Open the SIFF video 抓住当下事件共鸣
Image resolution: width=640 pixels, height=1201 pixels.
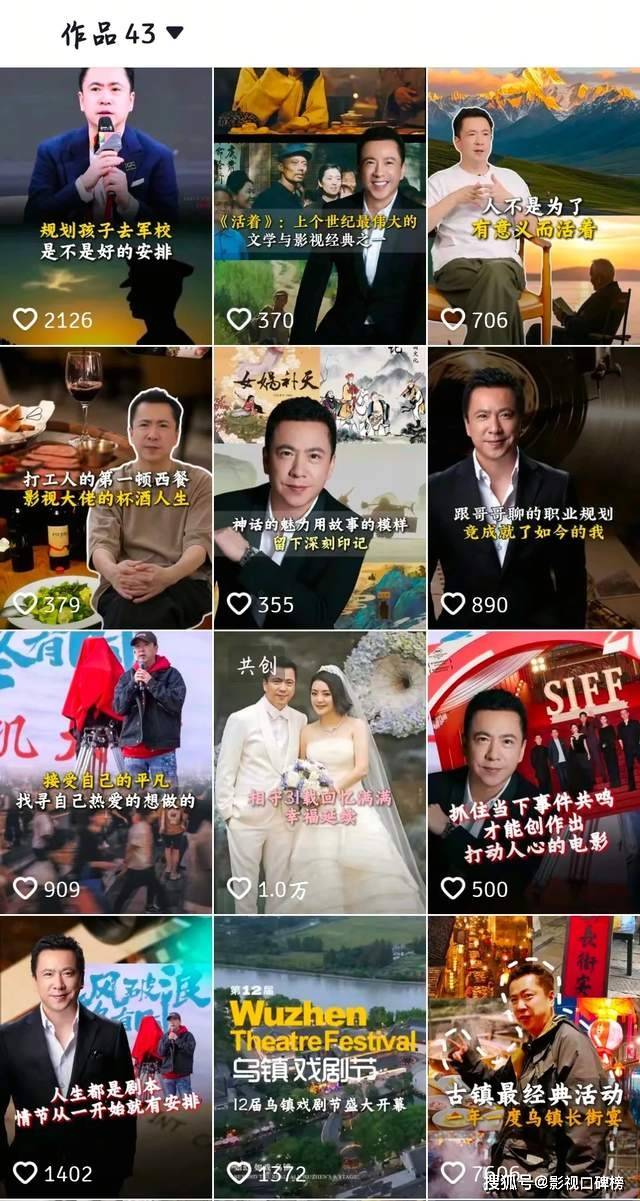533,772
